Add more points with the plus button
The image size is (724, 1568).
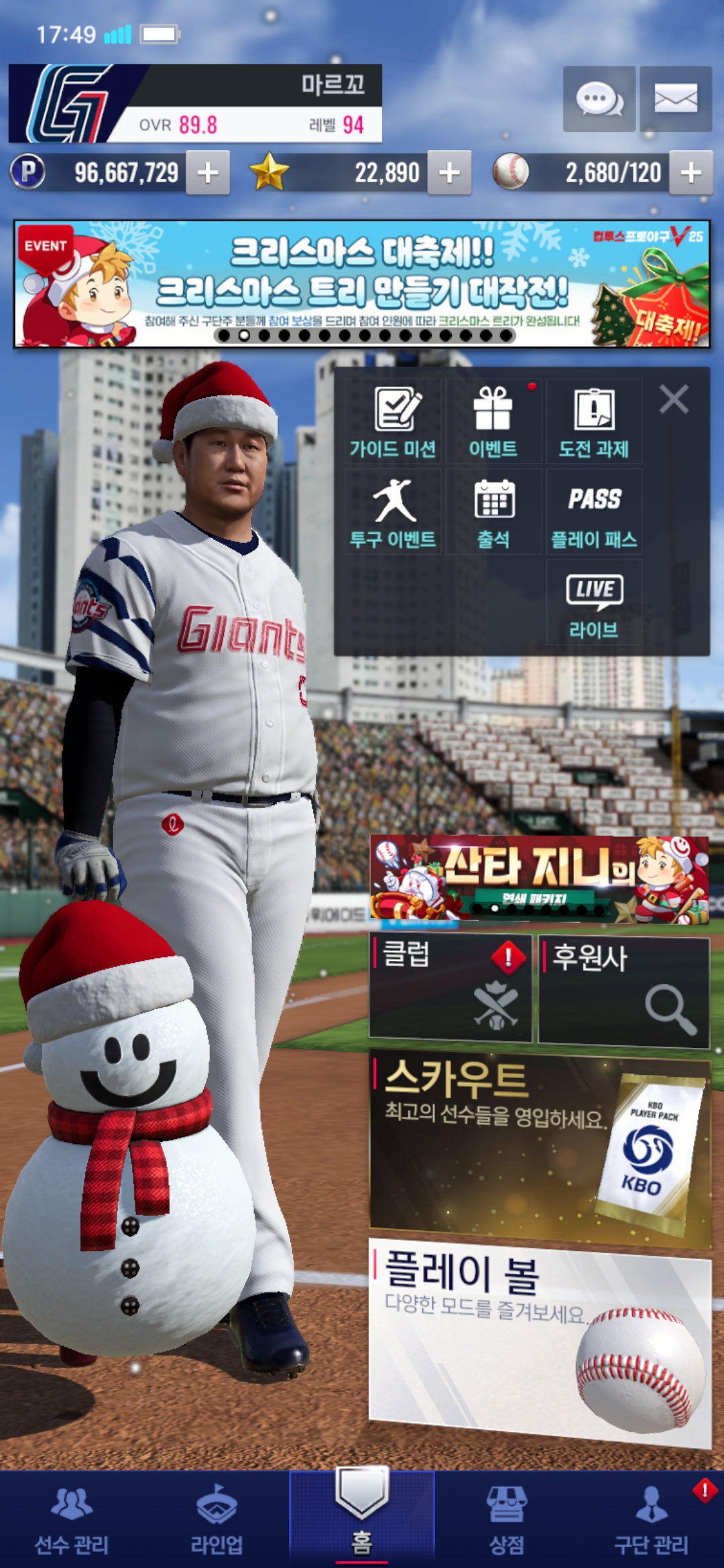pyautogui.click(x=208, y=173)
